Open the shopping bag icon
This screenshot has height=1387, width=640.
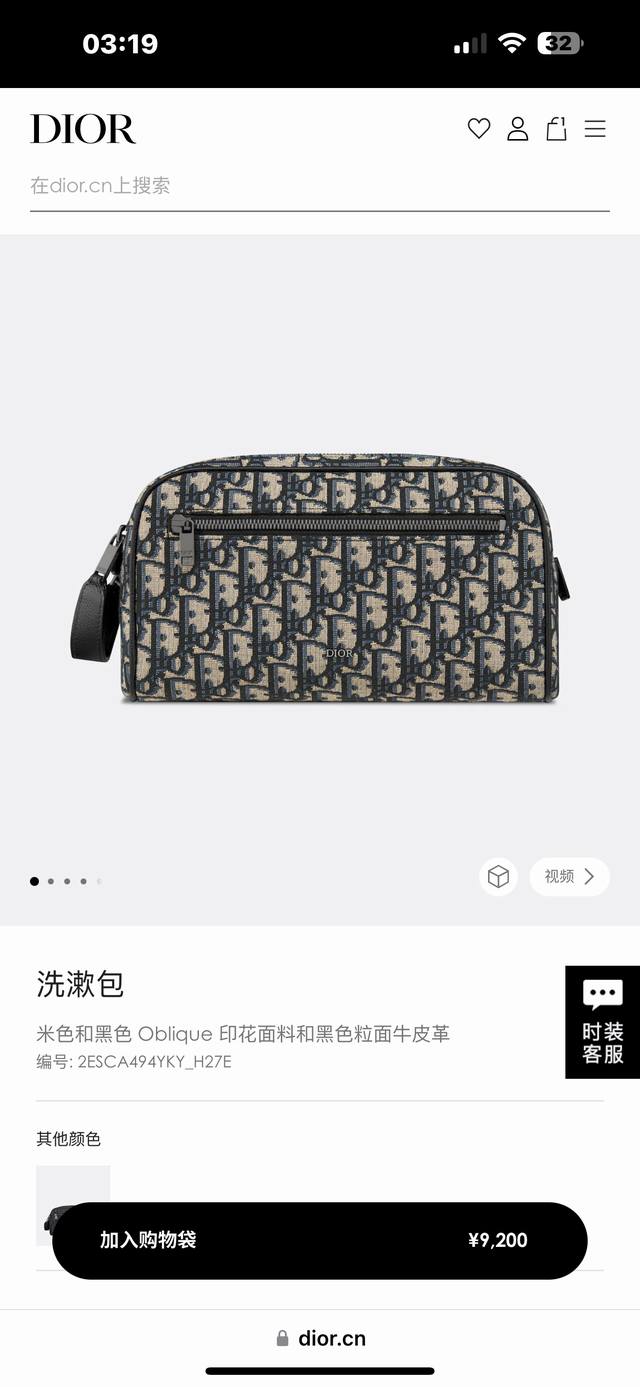556,129
